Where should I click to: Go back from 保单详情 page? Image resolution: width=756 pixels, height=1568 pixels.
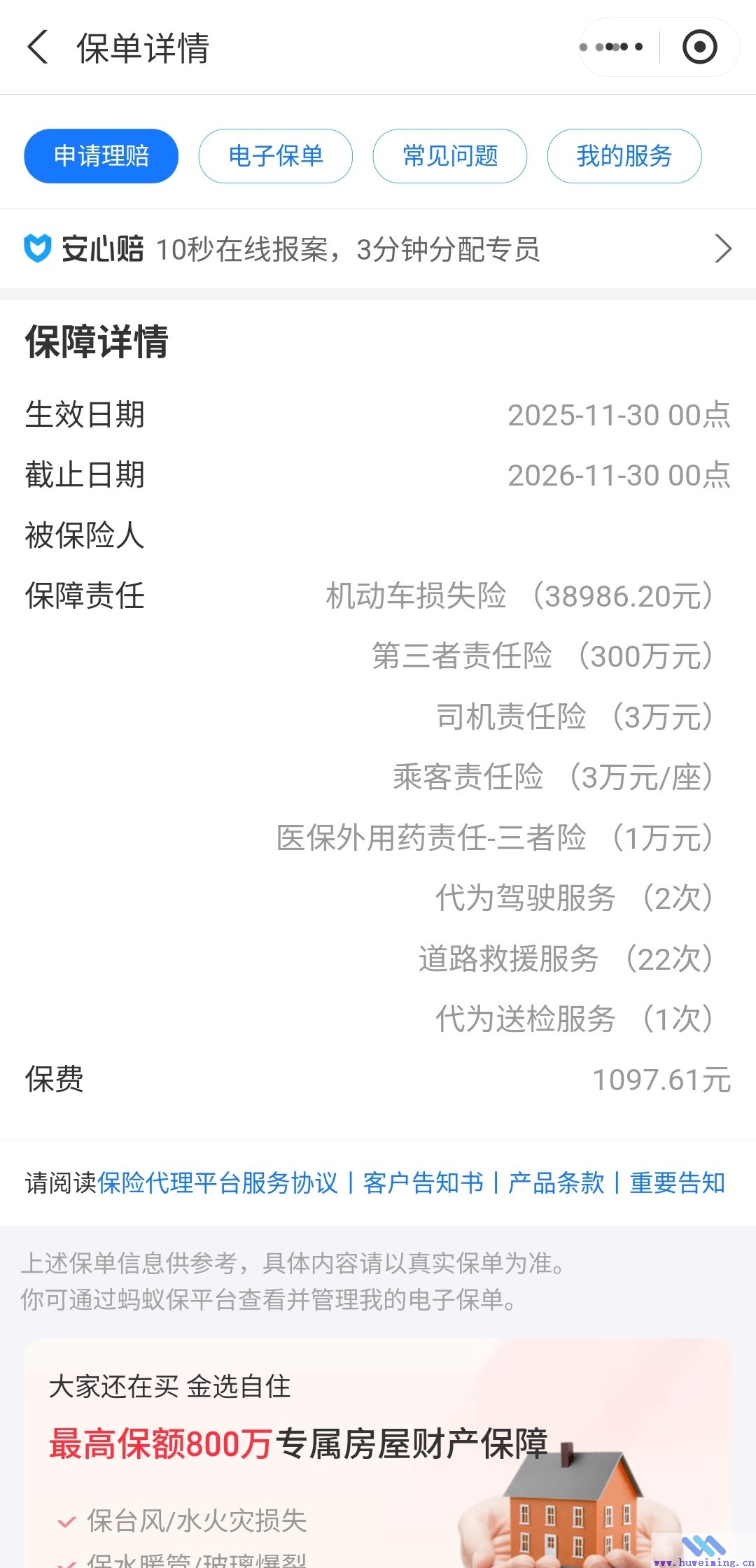[38, 48]
